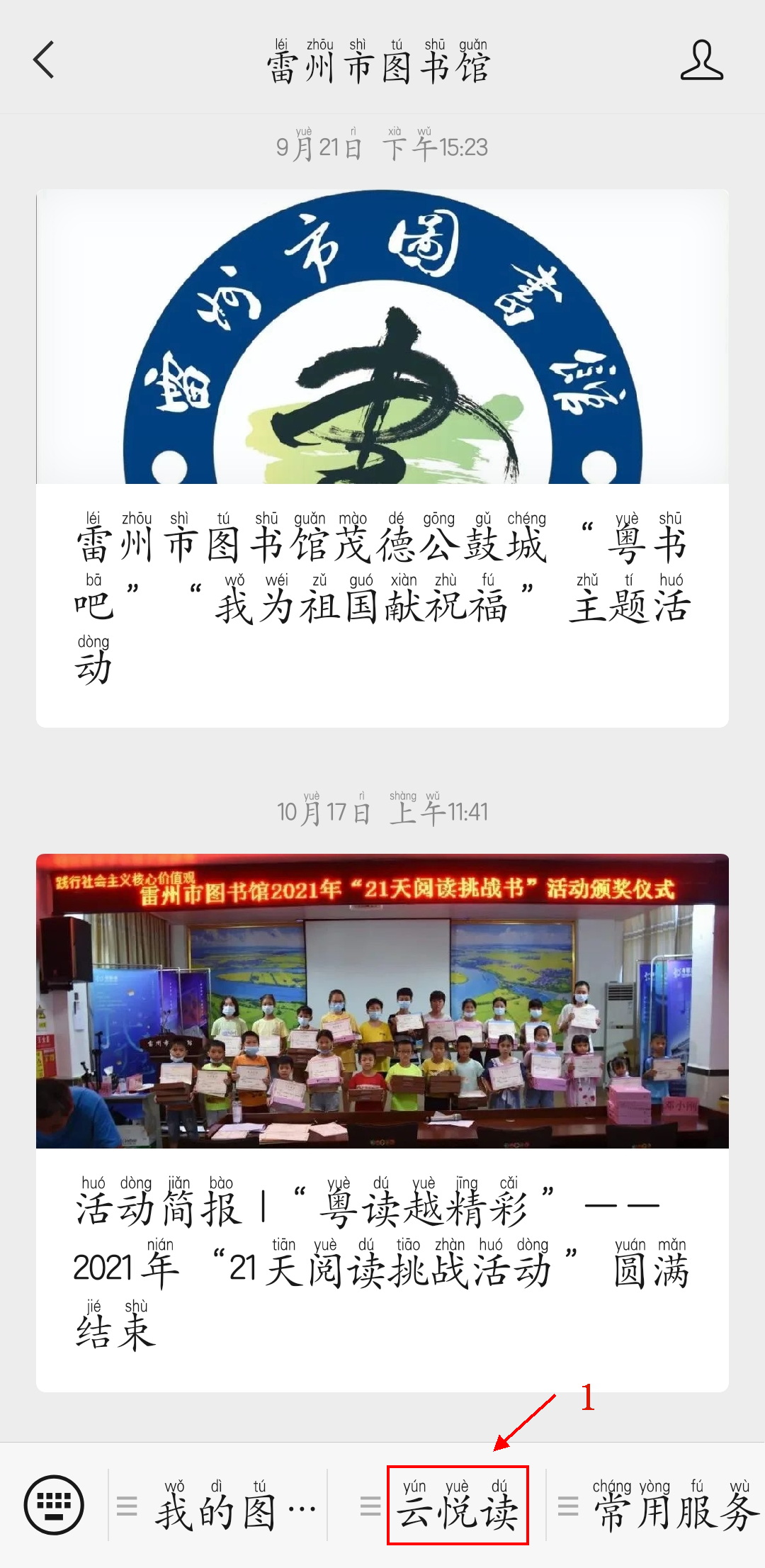Screen dimensions: 765x1568
Task: Open the 我的图… menu
Action: [x=218, y=1506]
